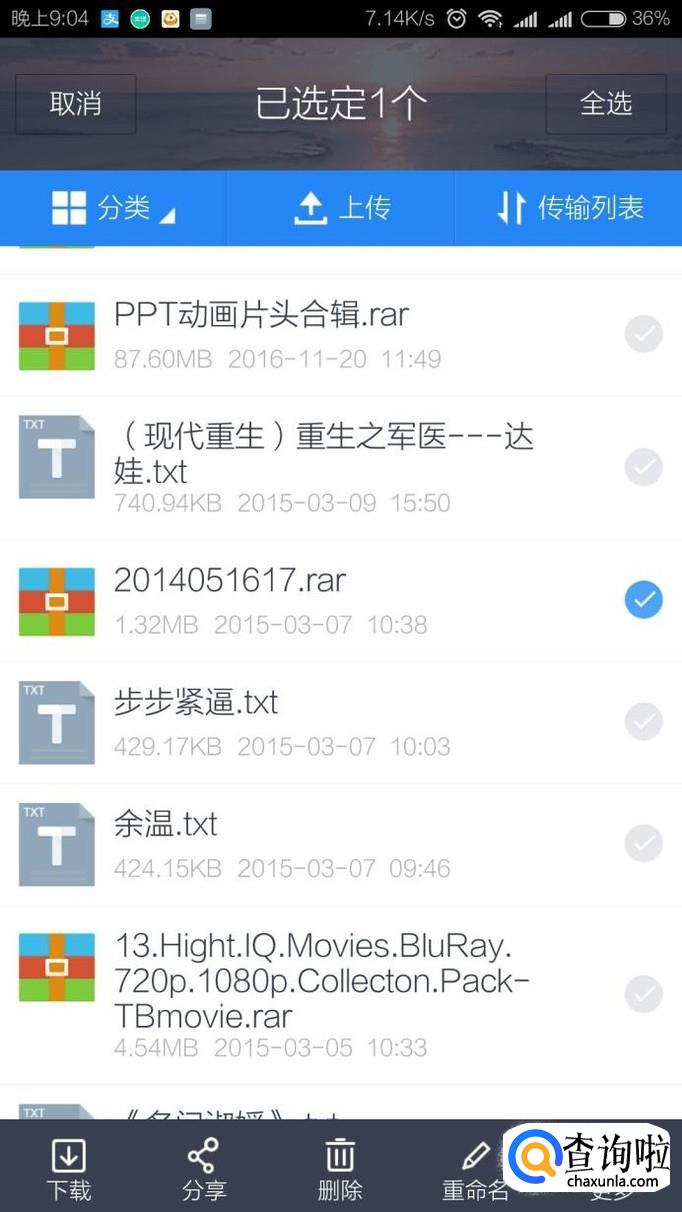The height and width of the screenshot is (1212, 682).
Task: Download the selected file with 下载
Action: pyautogui.click(x=68, y=1168)
